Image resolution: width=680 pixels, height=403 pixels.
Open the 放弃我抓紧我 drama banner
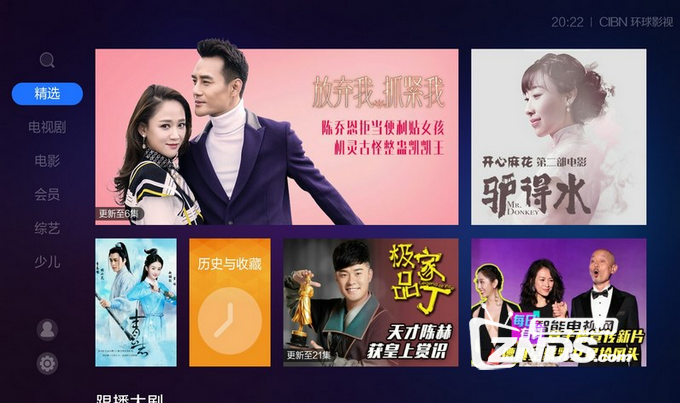point(277,137)
